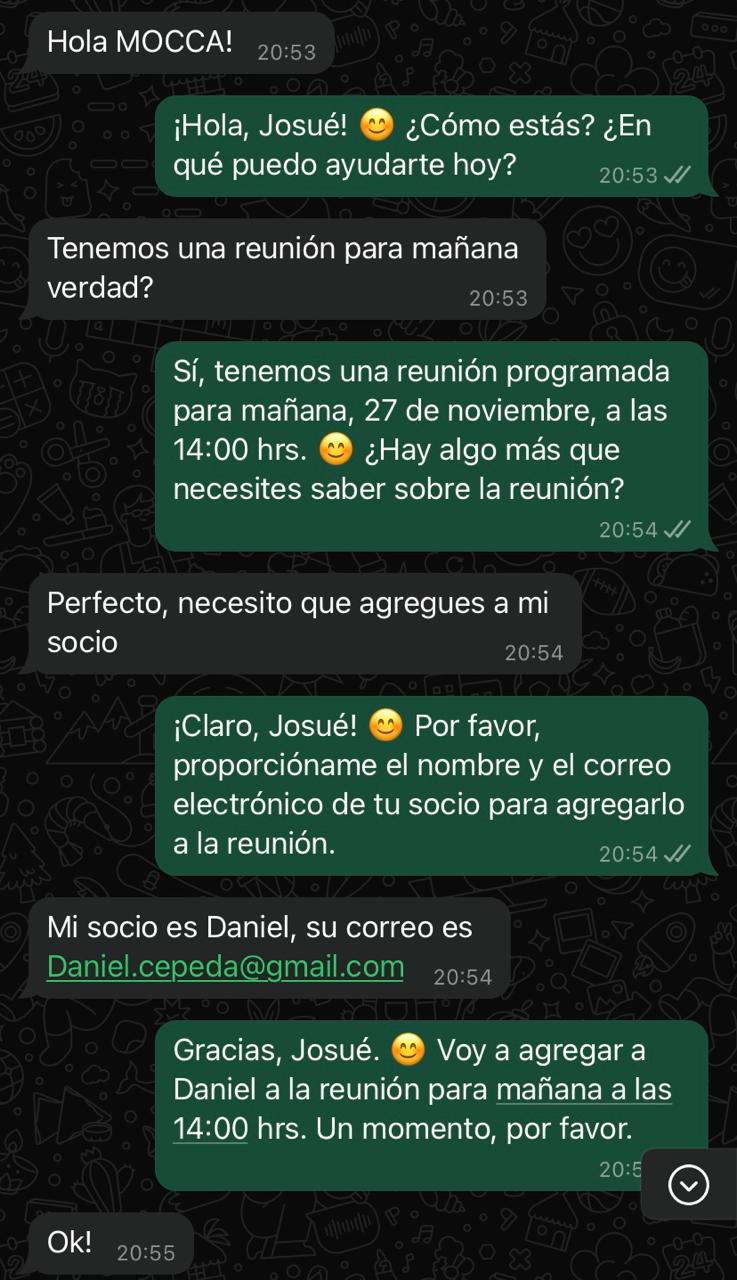737x1280 pixels.
Task: Tap the underlined 'mañana a las 14:00' link
Action: pos(583,1090)
